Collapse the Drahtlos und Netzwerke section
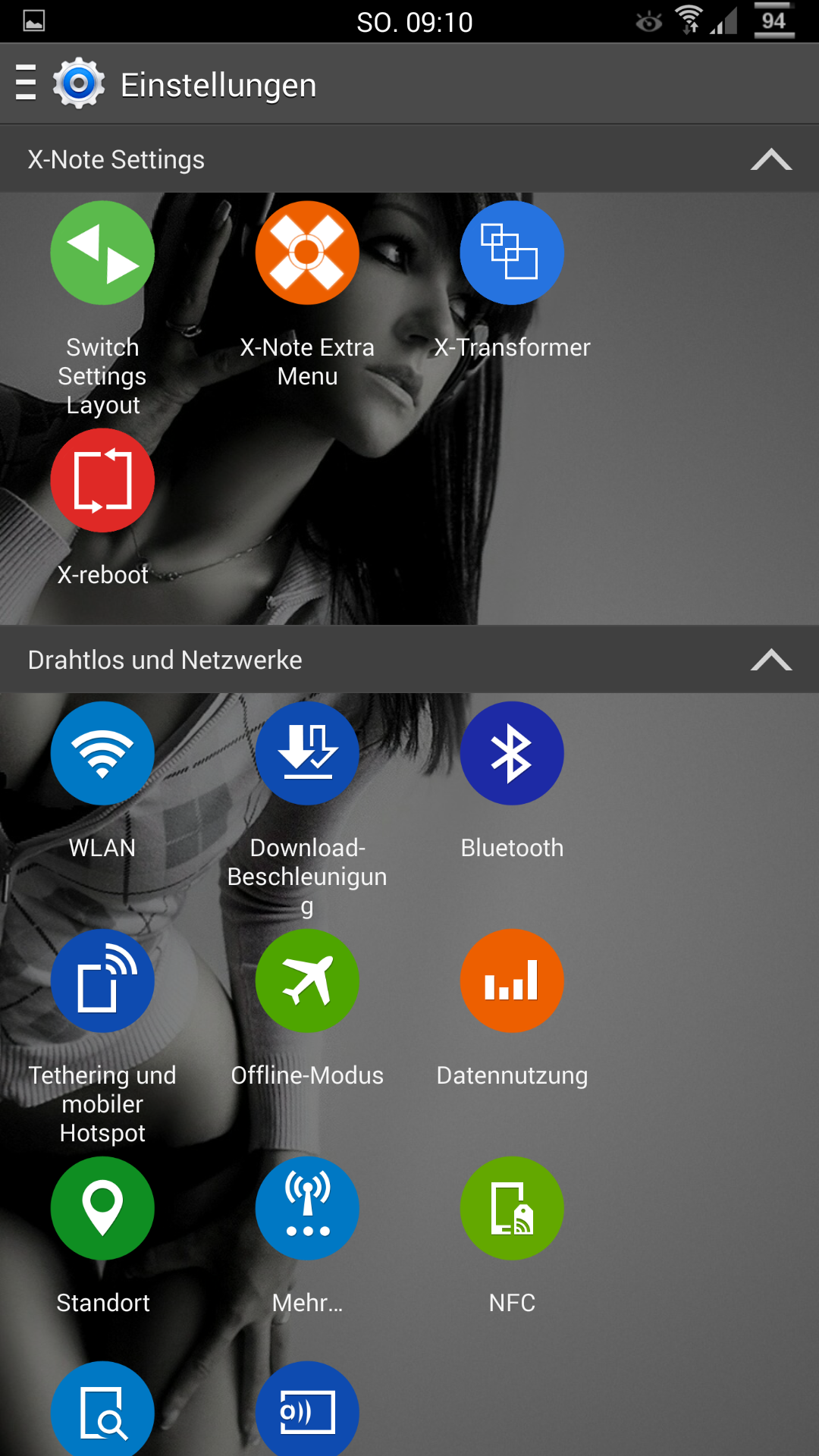 click(771, 660)
